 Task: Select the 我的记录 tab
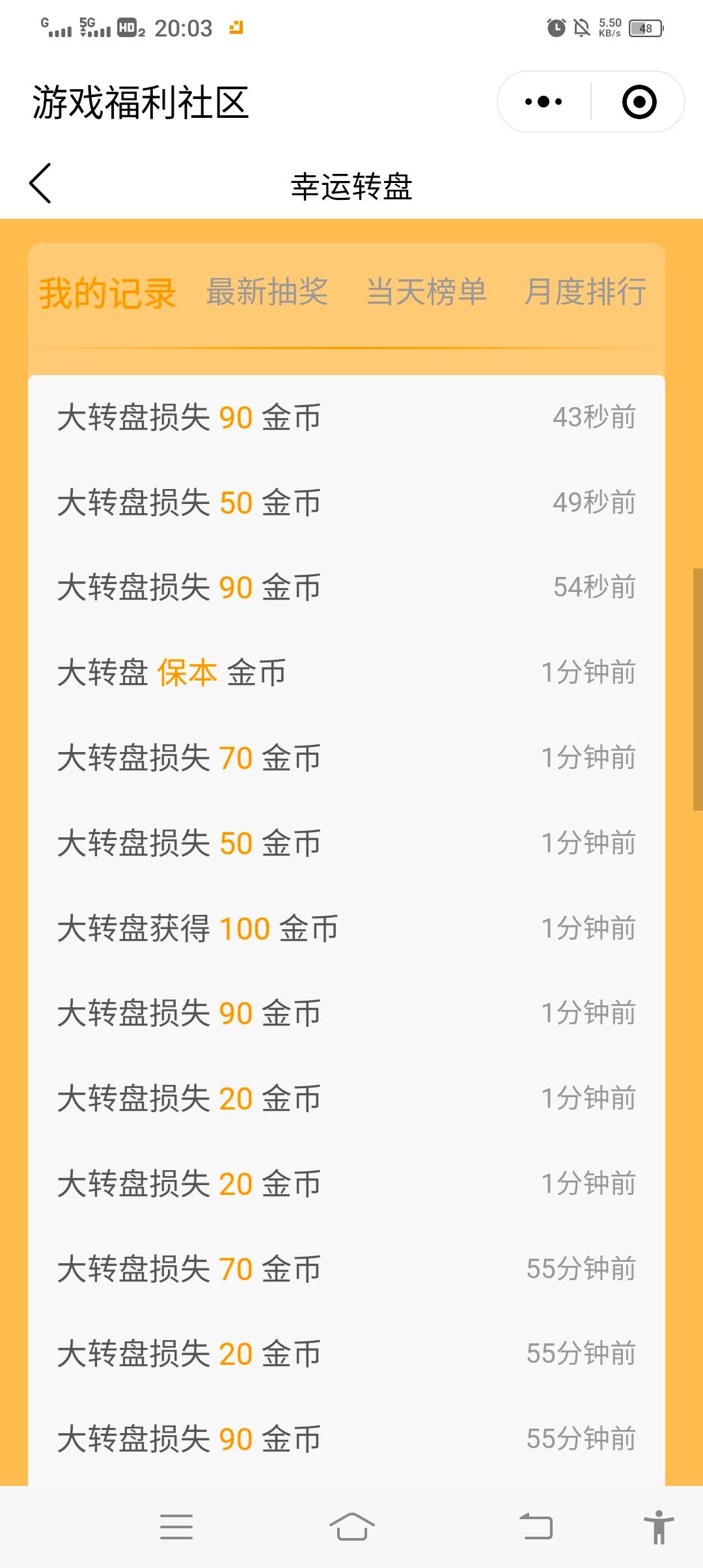click(x=107, y=293)
